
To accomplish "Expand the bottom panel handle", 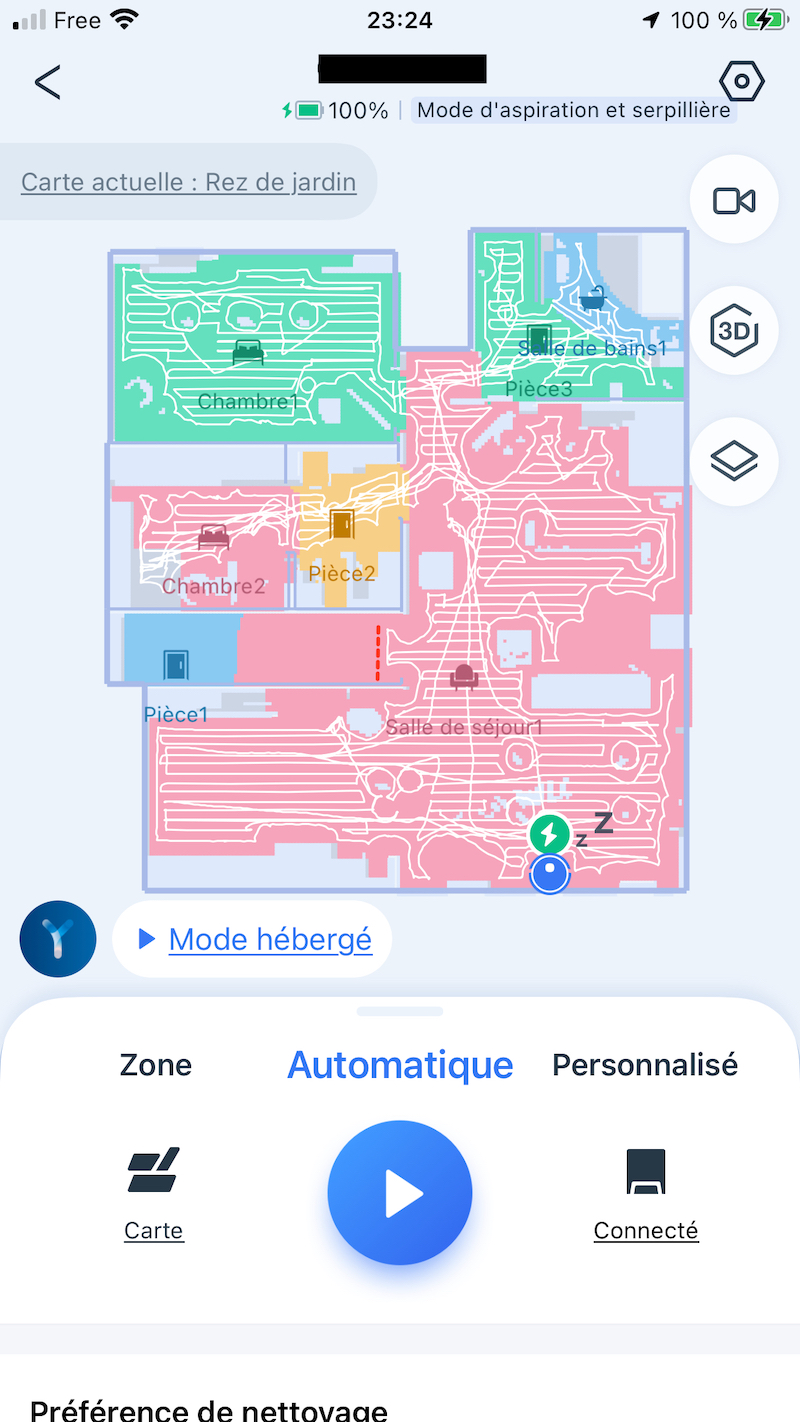I will pos(400,1011).
